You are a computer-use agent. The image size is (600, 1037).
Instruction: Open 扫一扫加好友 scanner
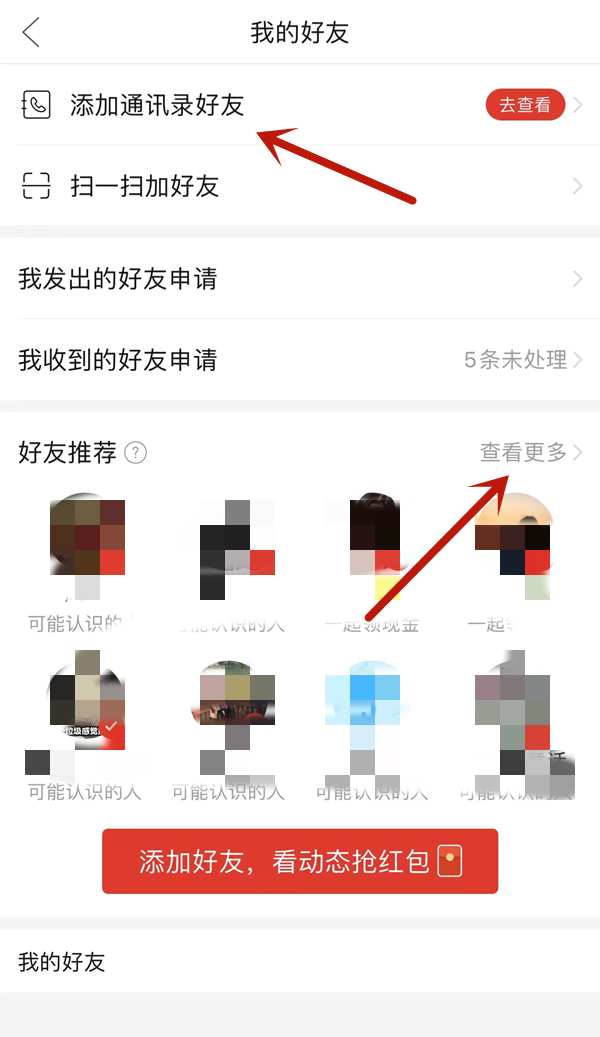tap(144, 186)
